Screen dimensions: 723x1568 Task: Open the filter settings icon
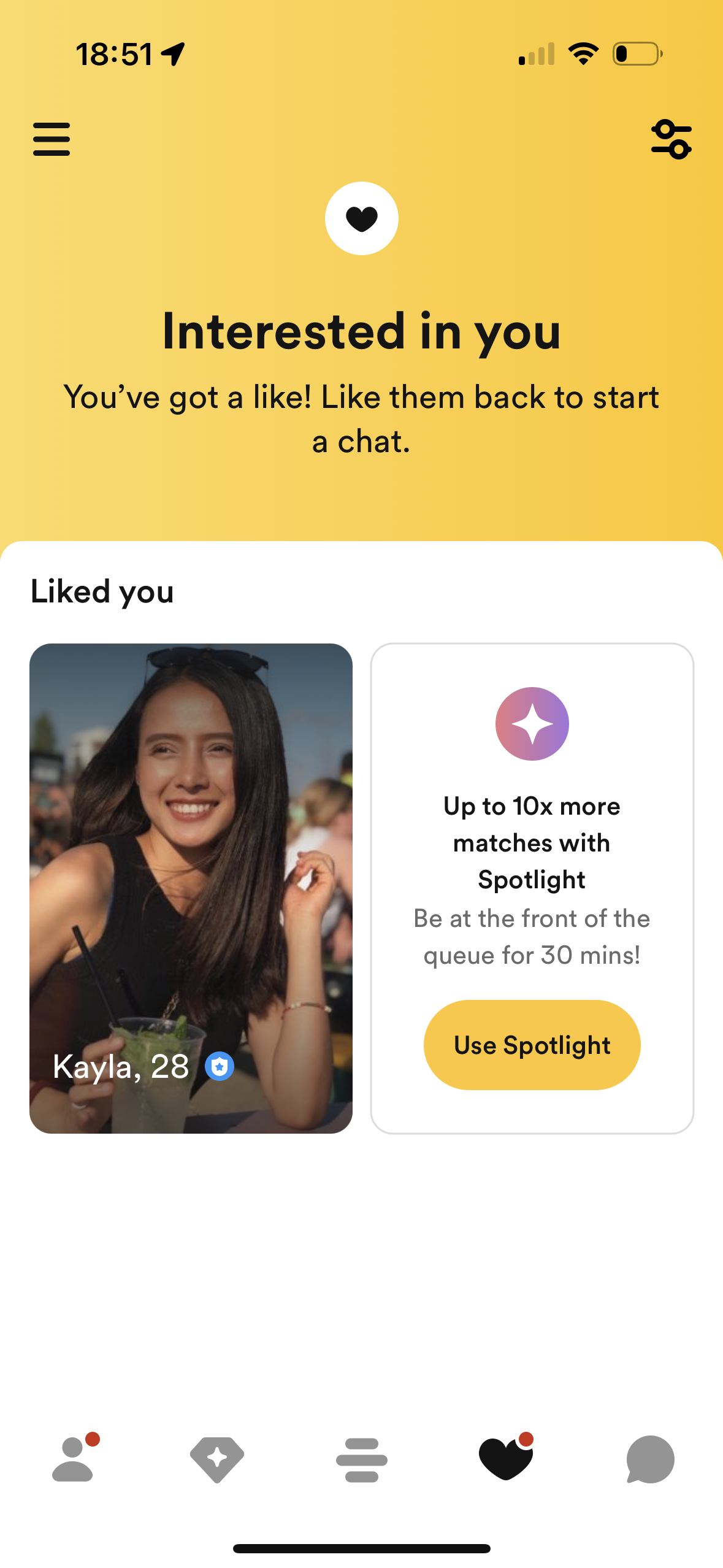tap(671, 139)
